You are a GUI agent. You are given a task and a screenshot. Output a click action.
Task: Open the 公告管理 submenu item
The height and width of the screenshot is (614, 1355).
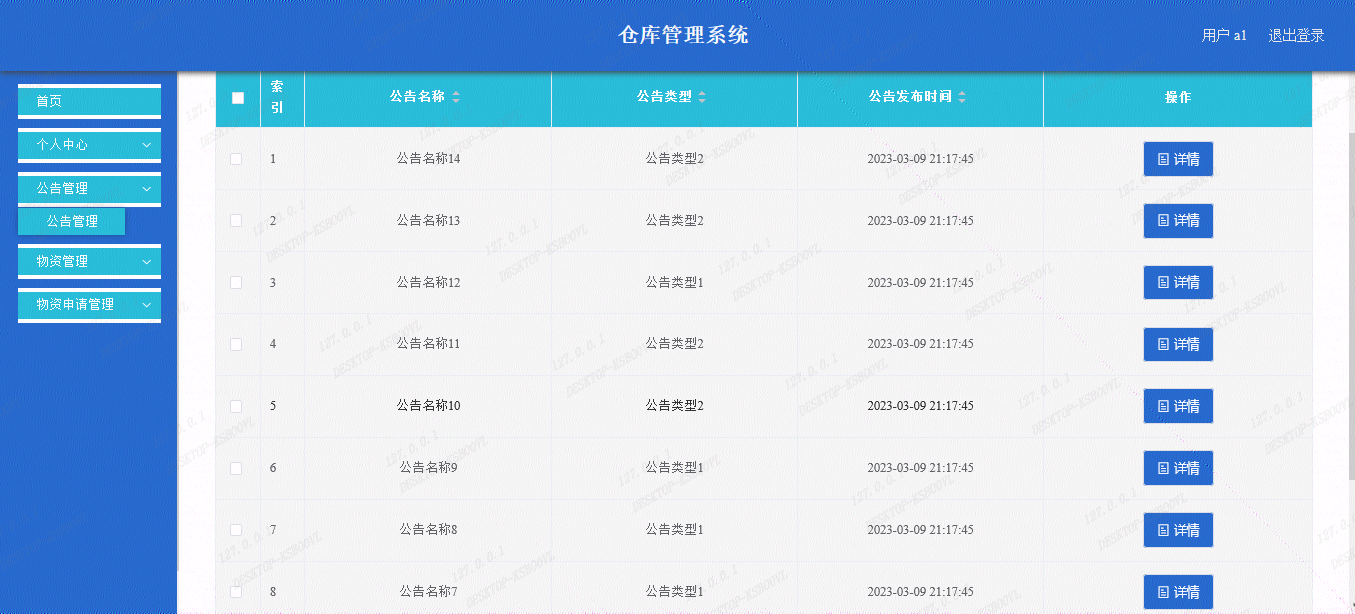click(72, 221)
